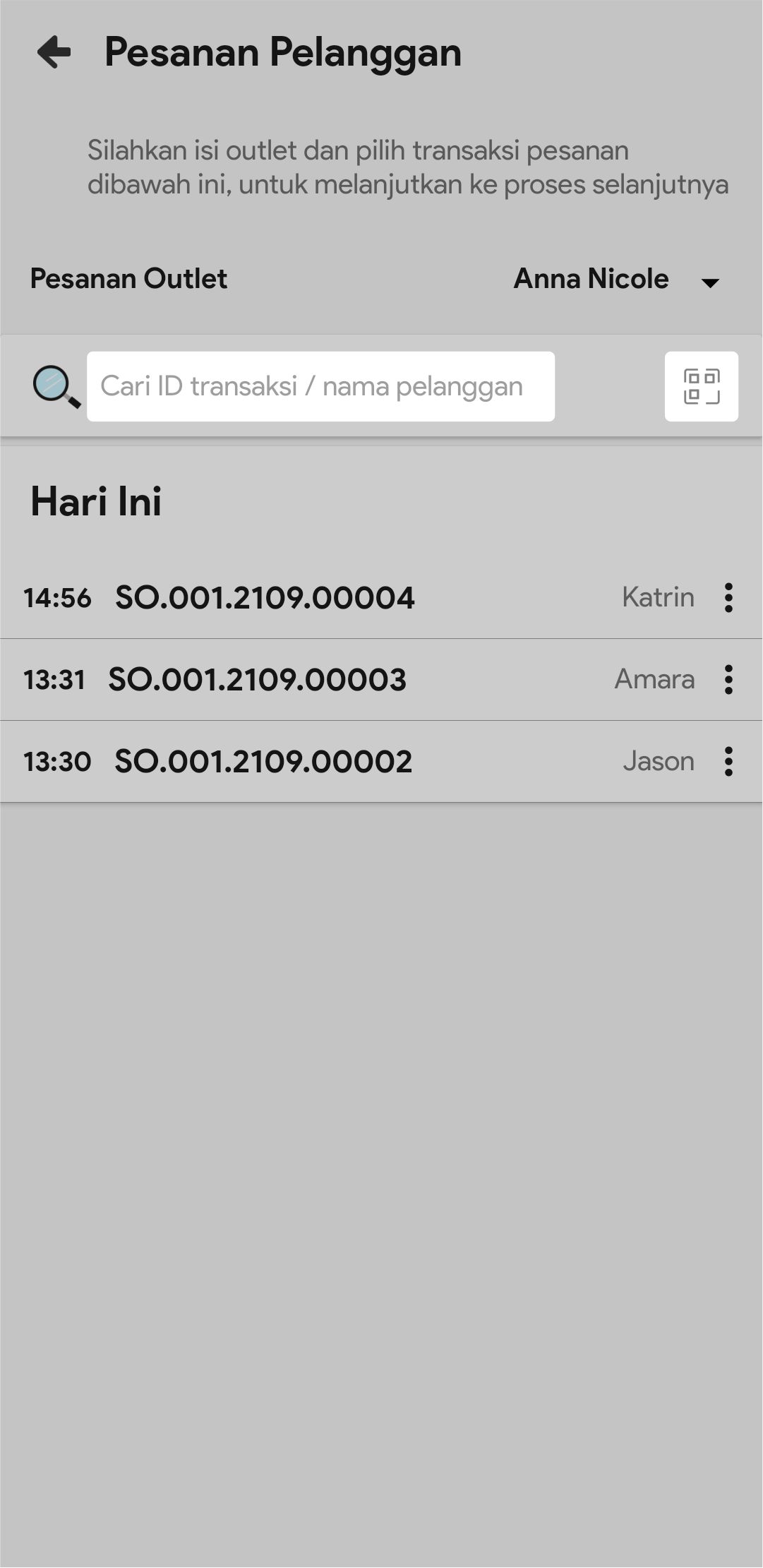Open order SO.001.2109.00003 from Amara

coord(258,680)
